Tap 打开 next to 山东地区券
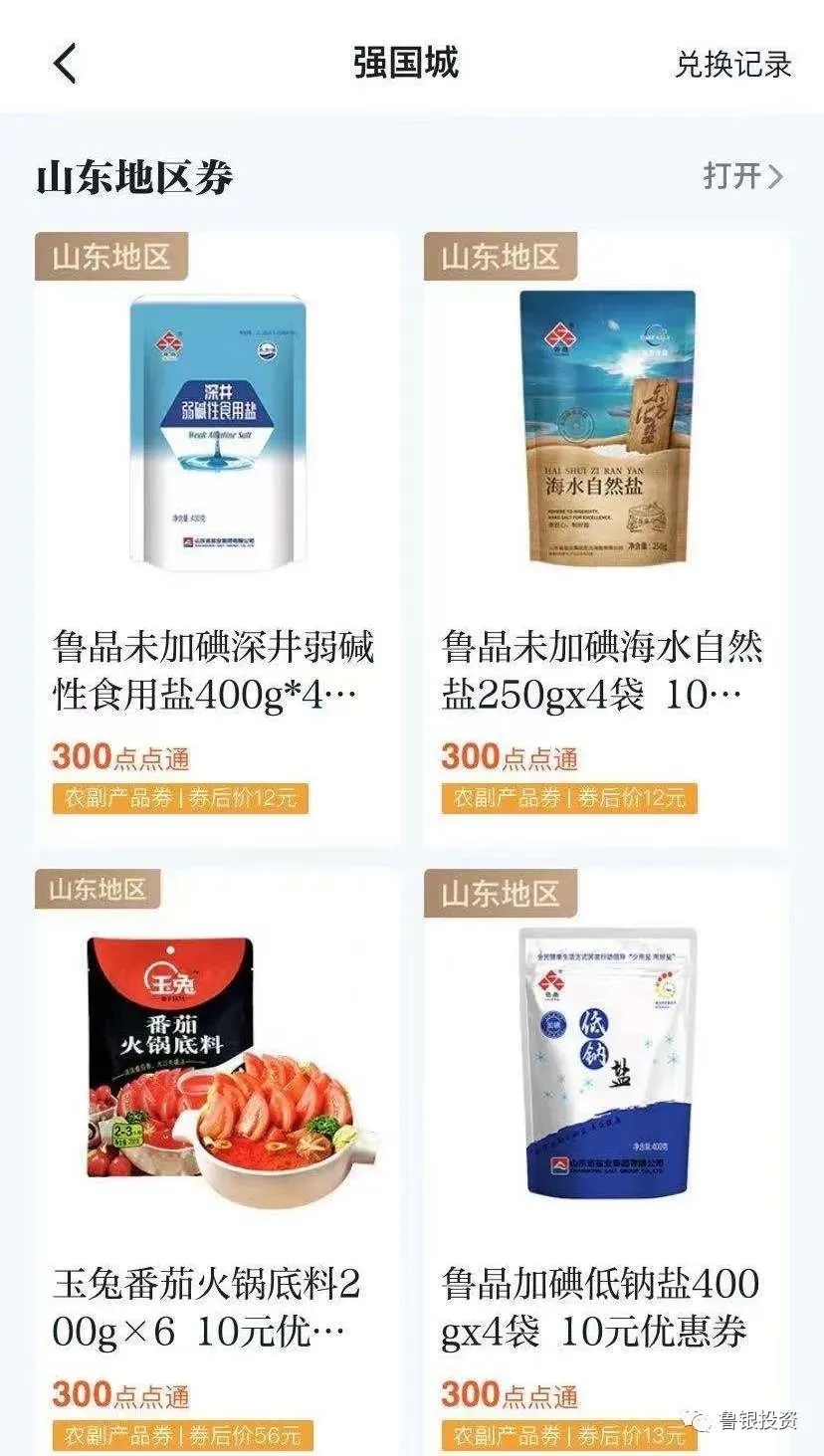 click(742, 177)
